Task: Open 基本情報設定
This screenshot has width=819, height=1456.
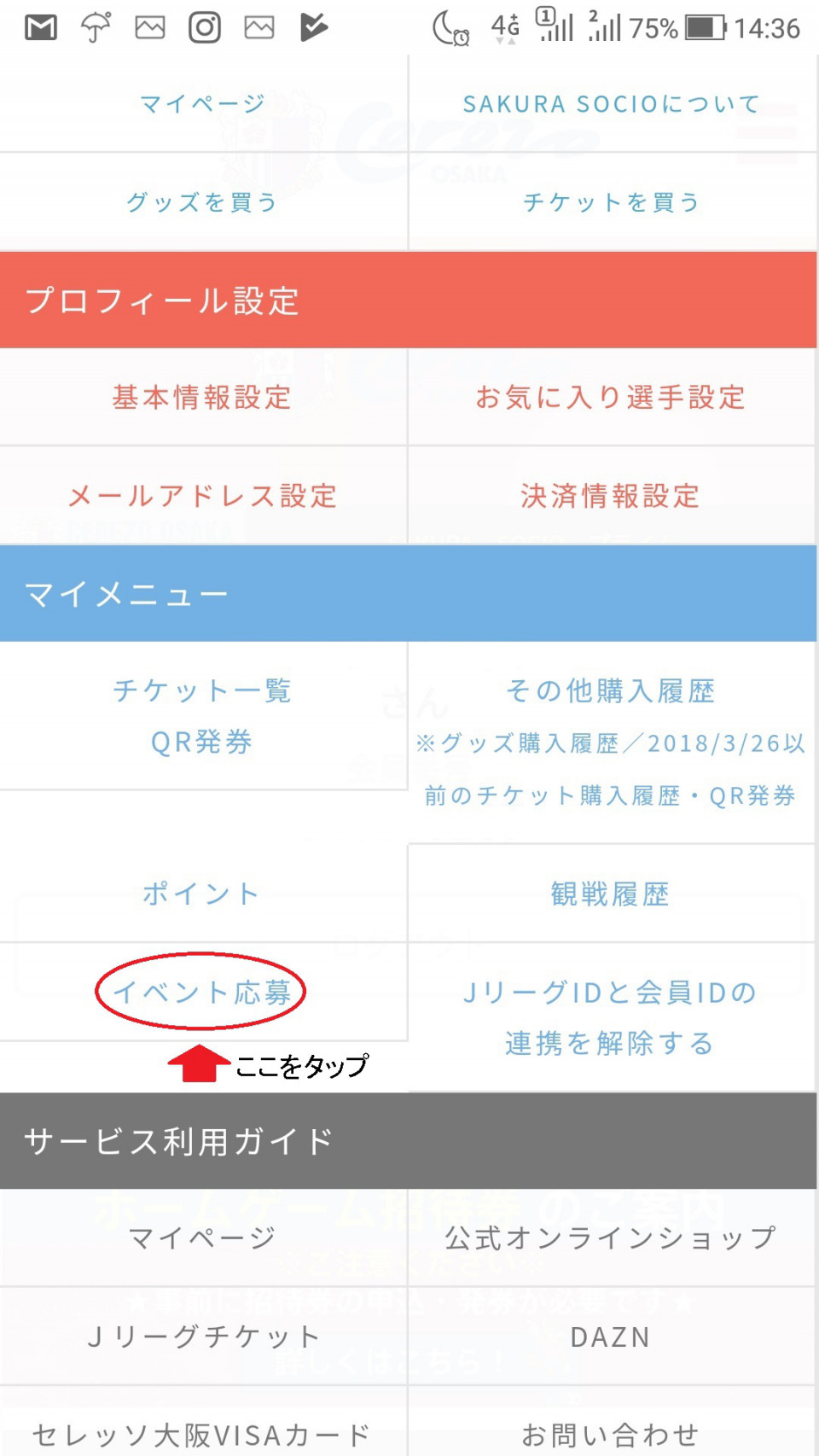Action: click(x=202, y=397)
